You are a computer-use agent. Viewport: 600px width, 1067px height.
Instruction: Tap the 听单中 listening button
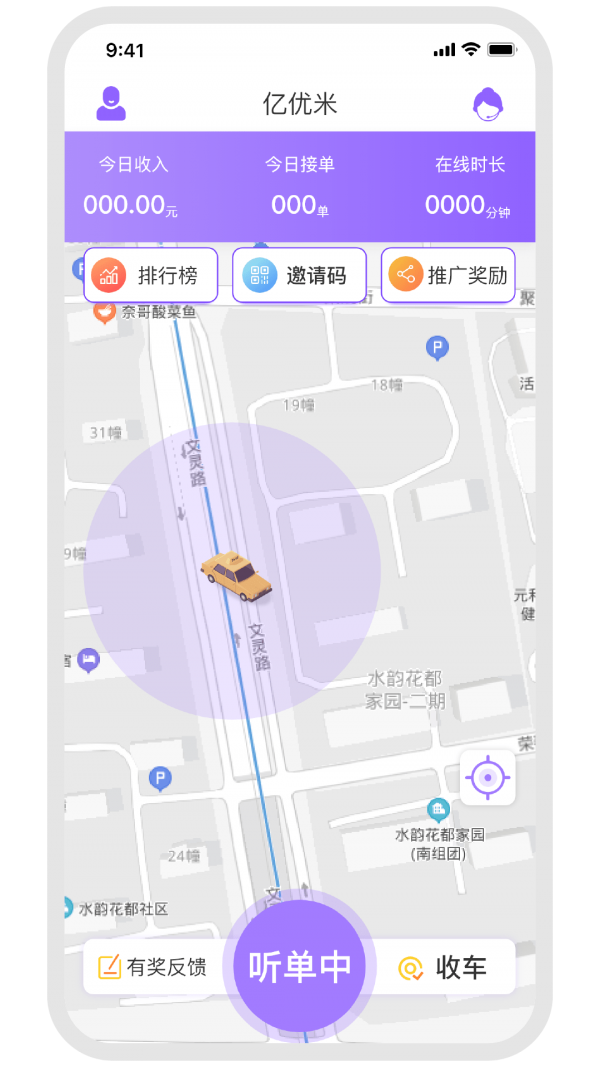(x=299, y=966)
